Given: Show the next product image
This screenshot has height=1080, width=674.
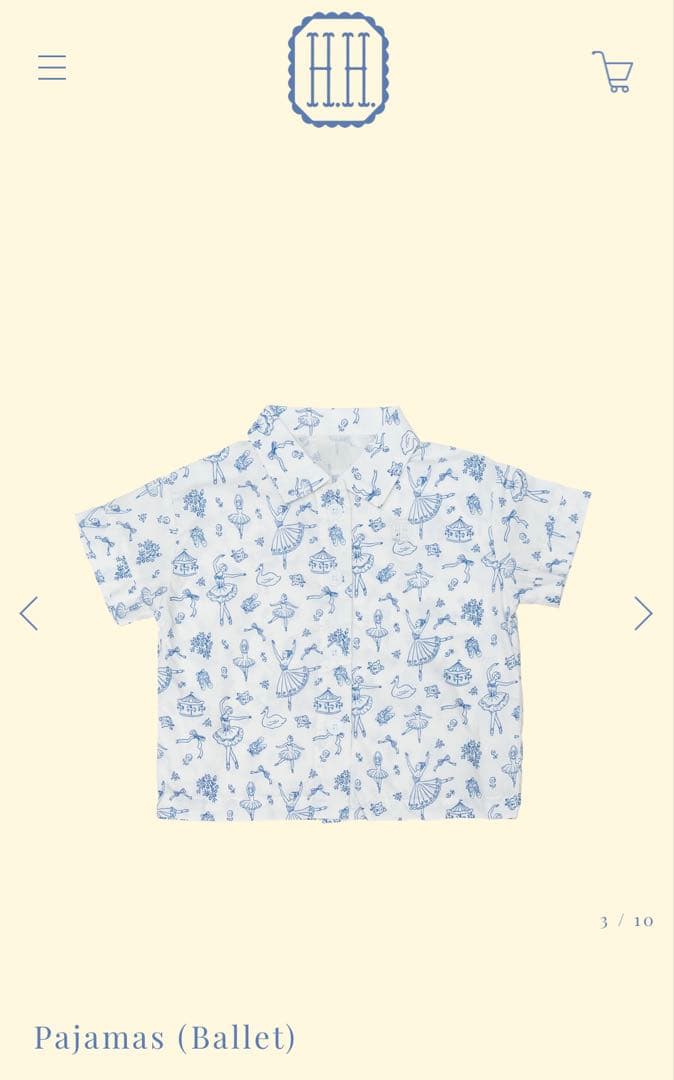Looking at the screenshot, I should point(643,613).
